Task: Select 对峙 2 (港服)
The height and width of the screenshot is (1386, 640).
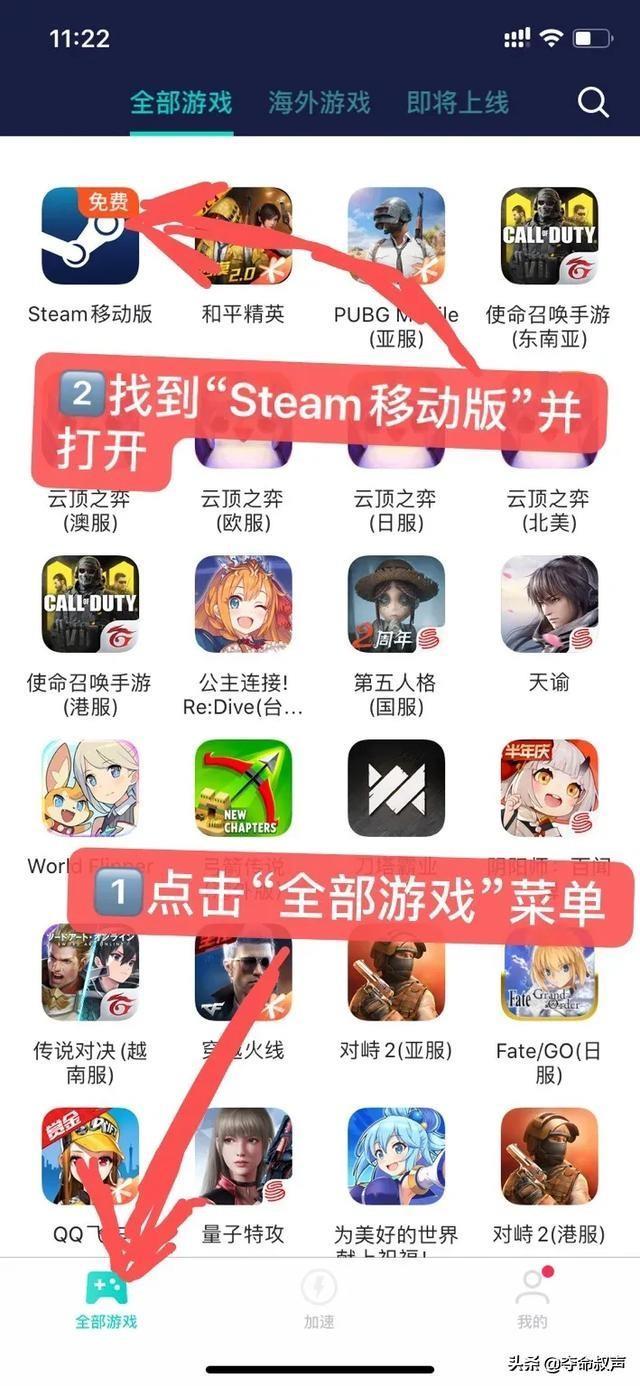Action: point(549,1157)
